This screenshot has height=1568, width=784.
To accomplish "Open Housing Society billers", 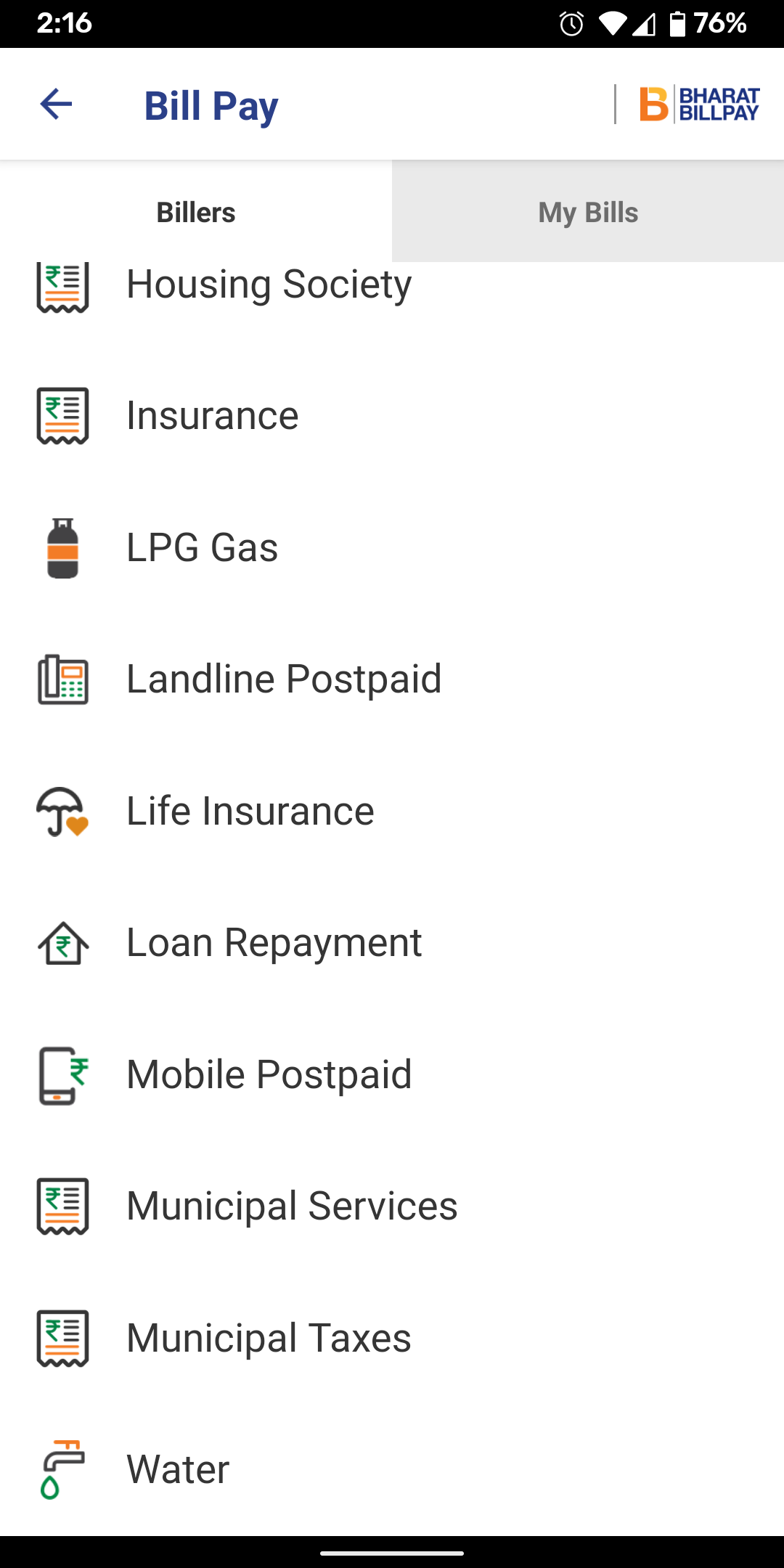I will click(269, 285).
